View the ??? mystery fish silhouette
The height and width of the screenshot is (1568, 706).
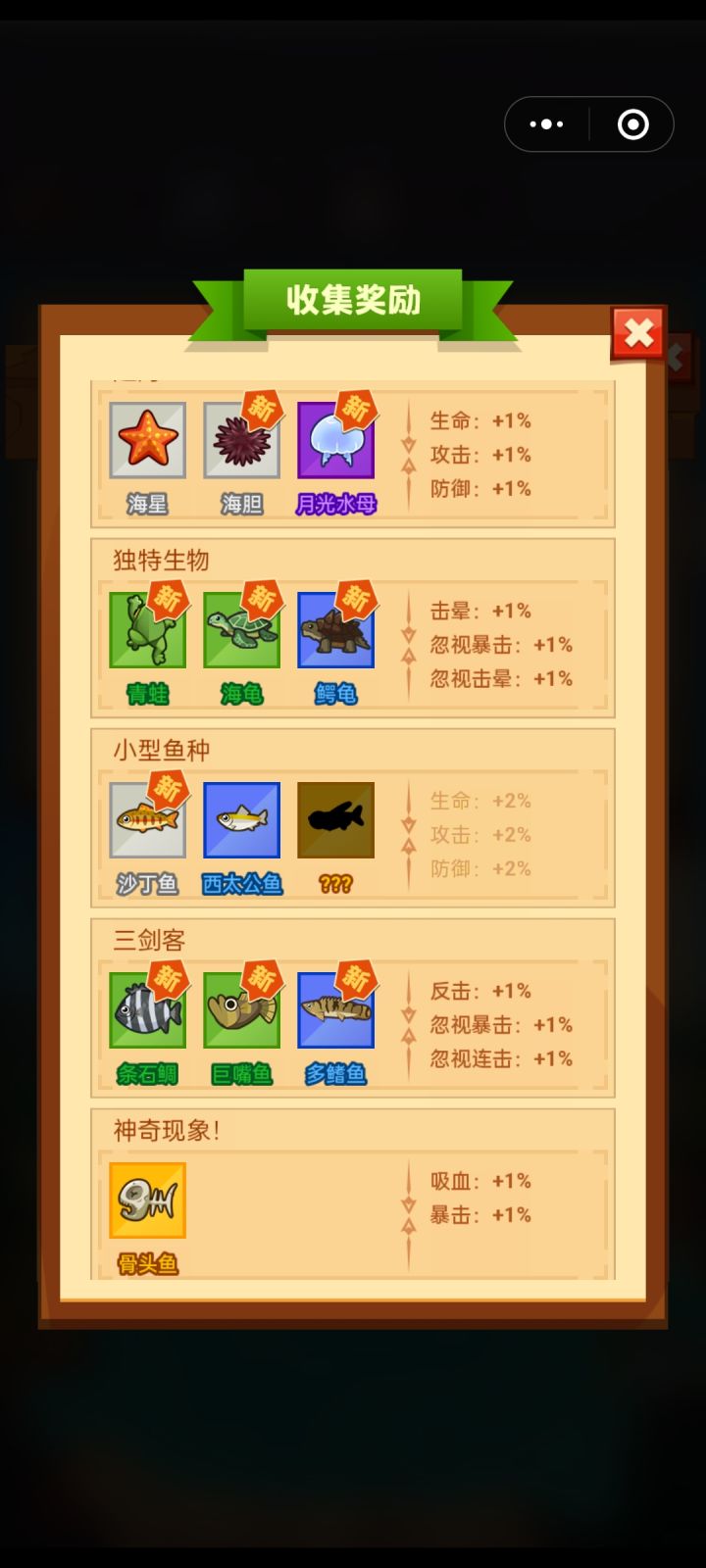click(335, 820)
